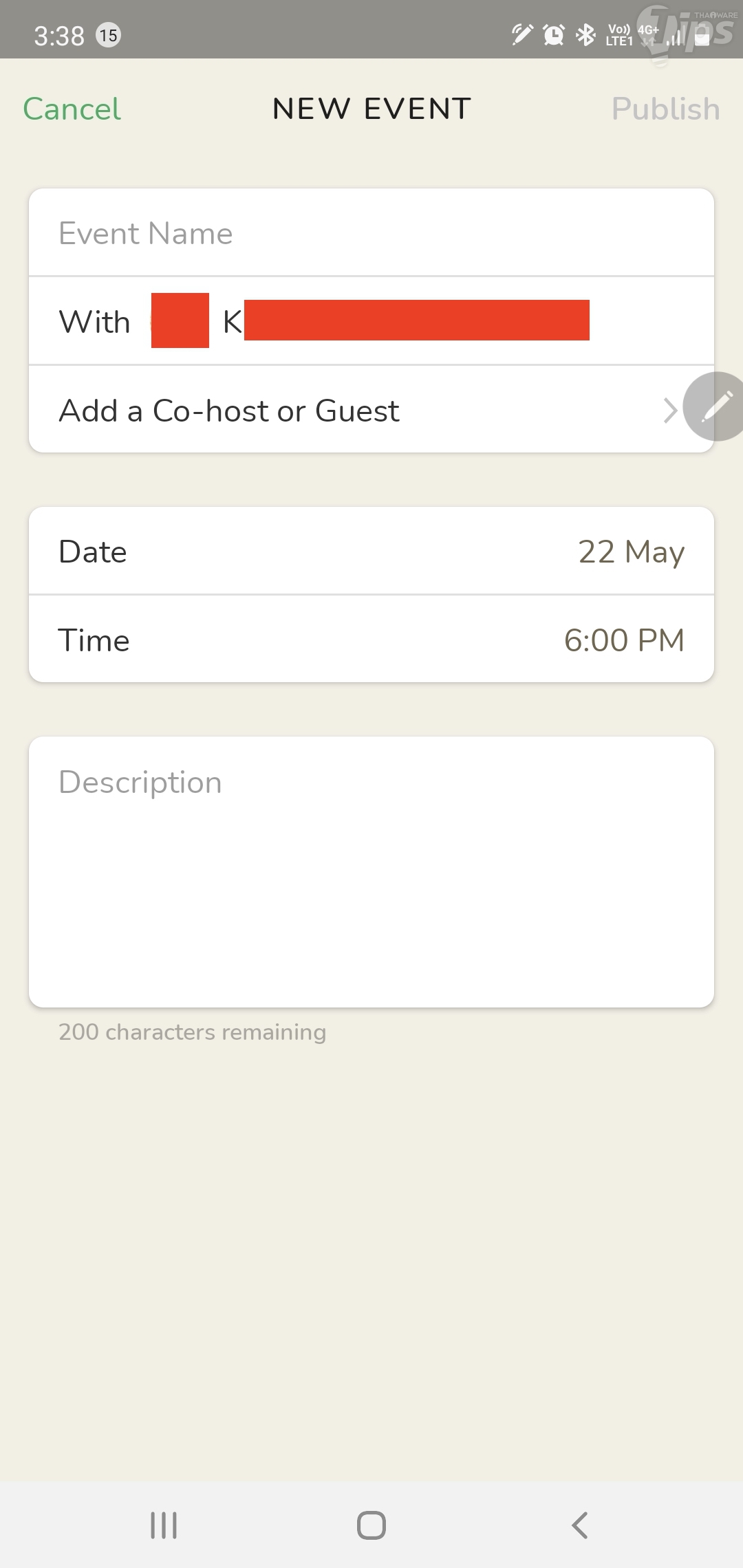Open recent apps from navigation bar
This screenshot has height=1568, width=743.
tap(164, 1525)
